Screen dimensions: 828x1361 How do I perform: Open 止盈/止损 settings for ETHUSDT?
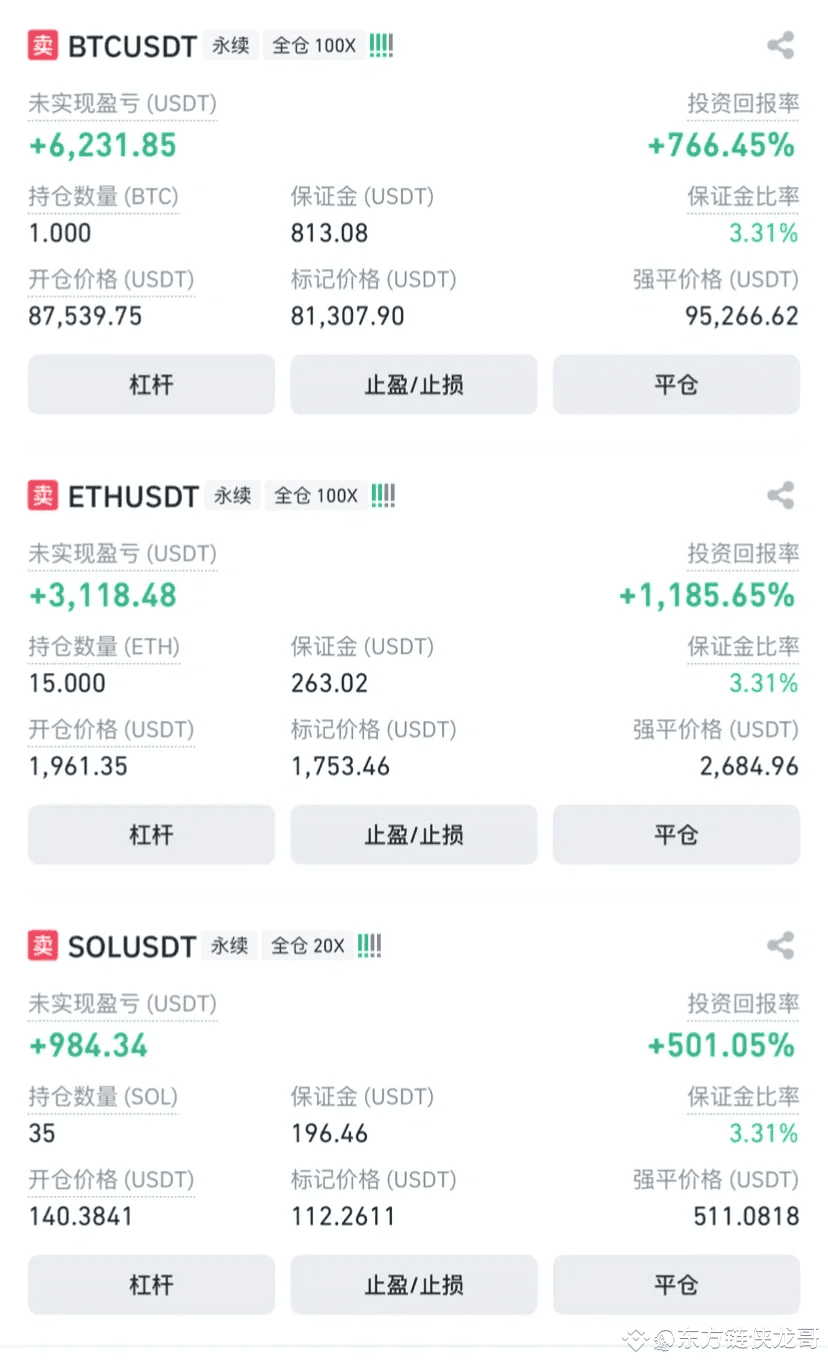pos(413,834)
